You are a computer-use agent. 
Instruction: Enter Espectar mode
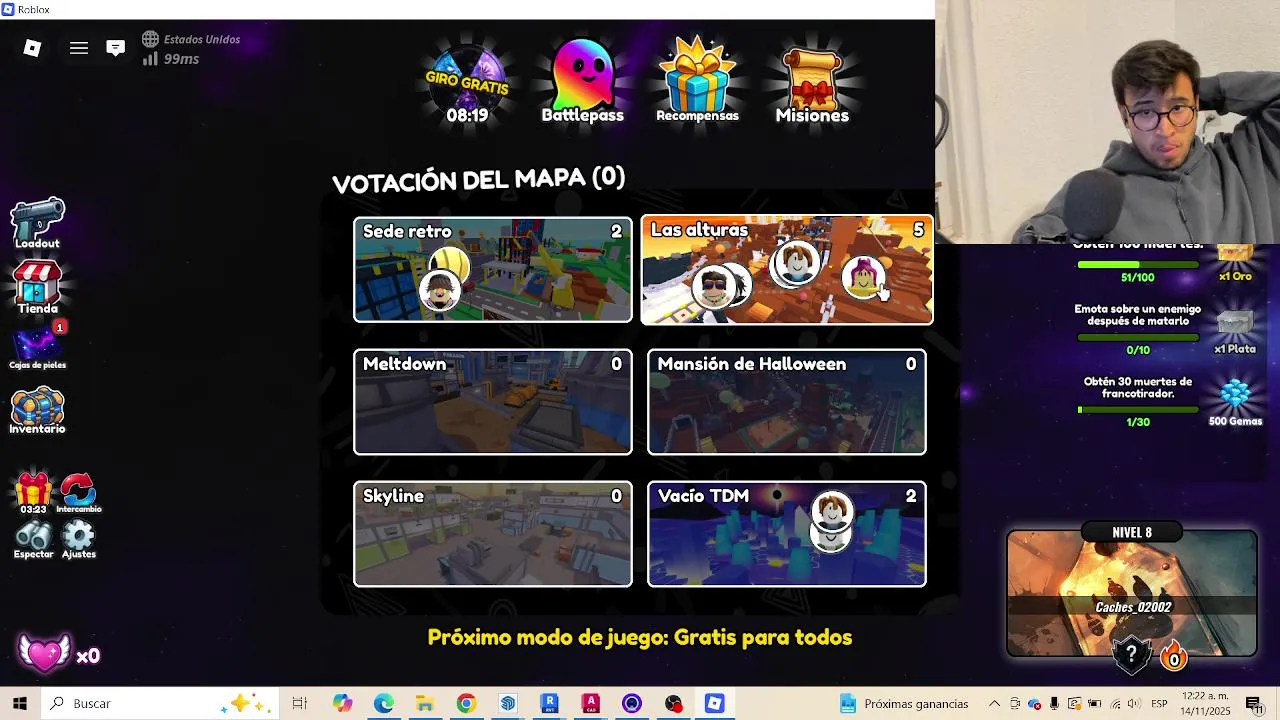pos(33,538)
